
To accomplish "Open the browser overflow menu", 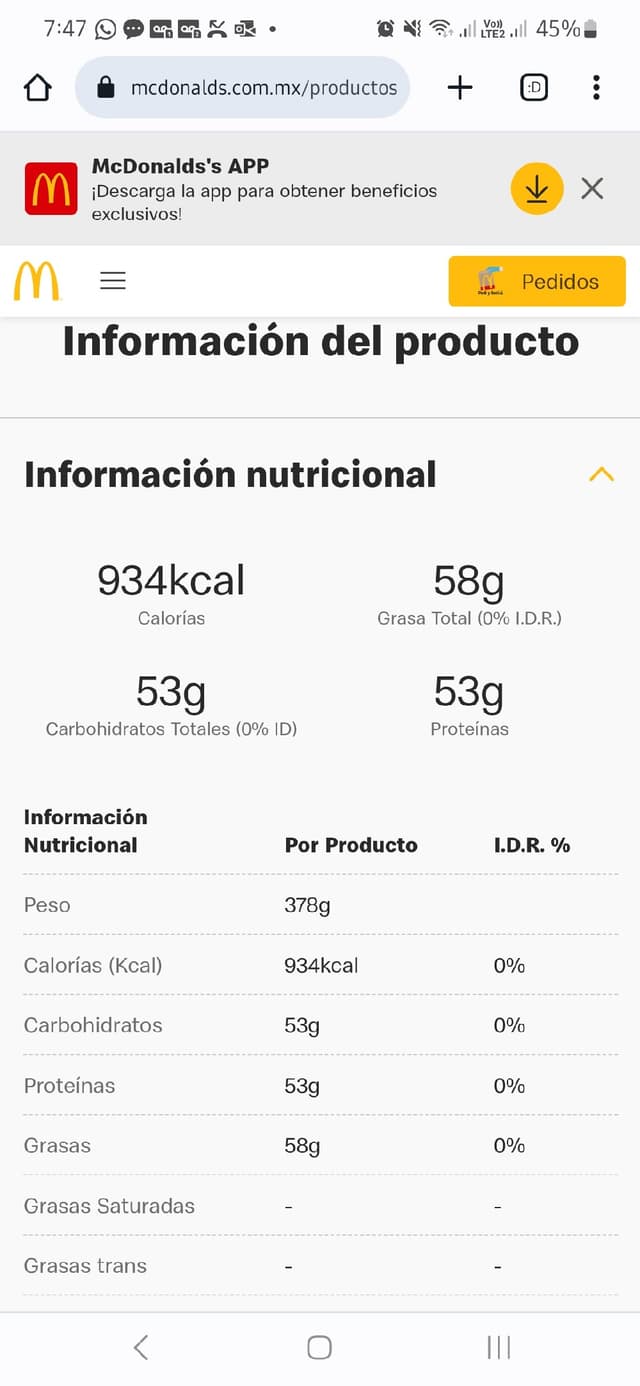I will (596, 88).
